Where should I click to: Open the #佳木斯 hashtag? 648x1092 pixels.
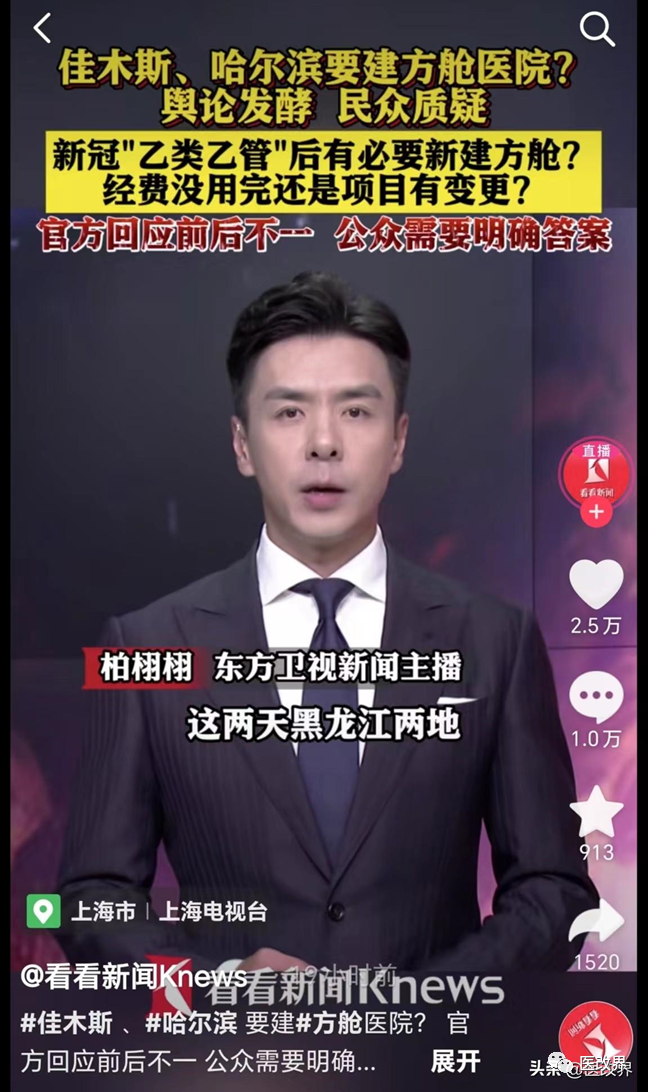61,1024
